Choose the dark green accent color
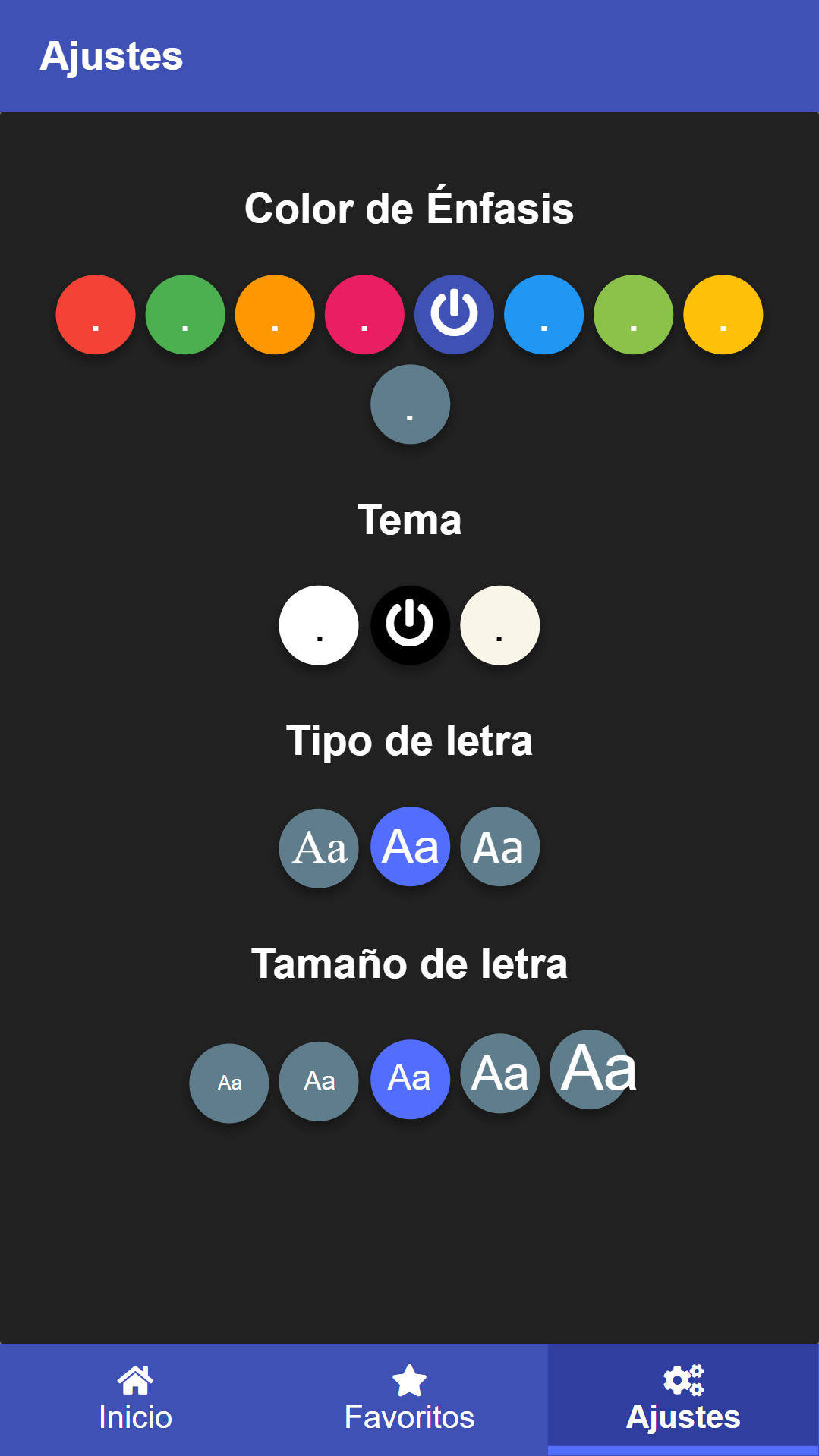This screenshot has width=819, height=1456. pyautogui.click(x=185, y=315)
